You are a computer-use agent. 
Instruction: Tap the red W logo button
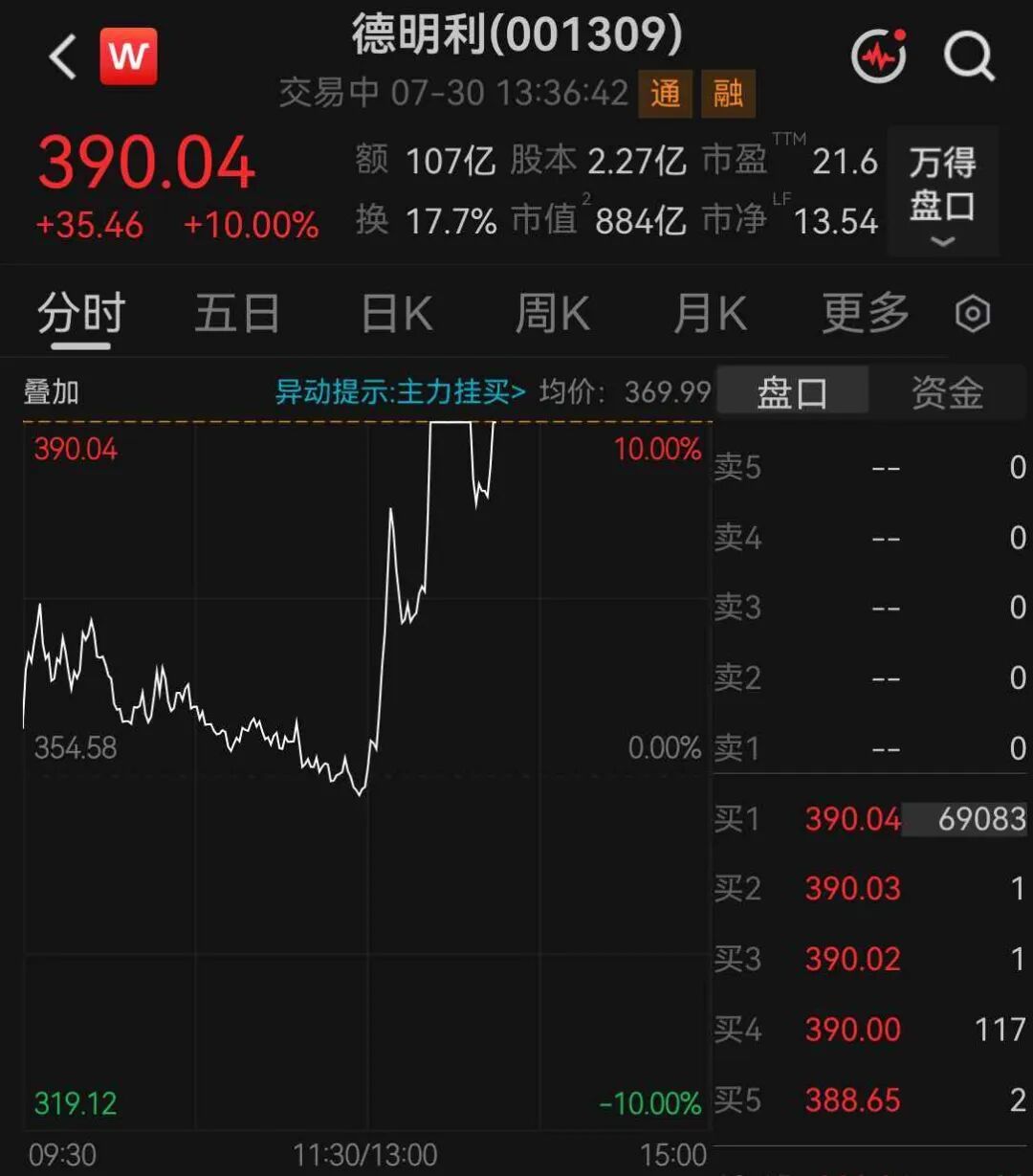point(128,56)
